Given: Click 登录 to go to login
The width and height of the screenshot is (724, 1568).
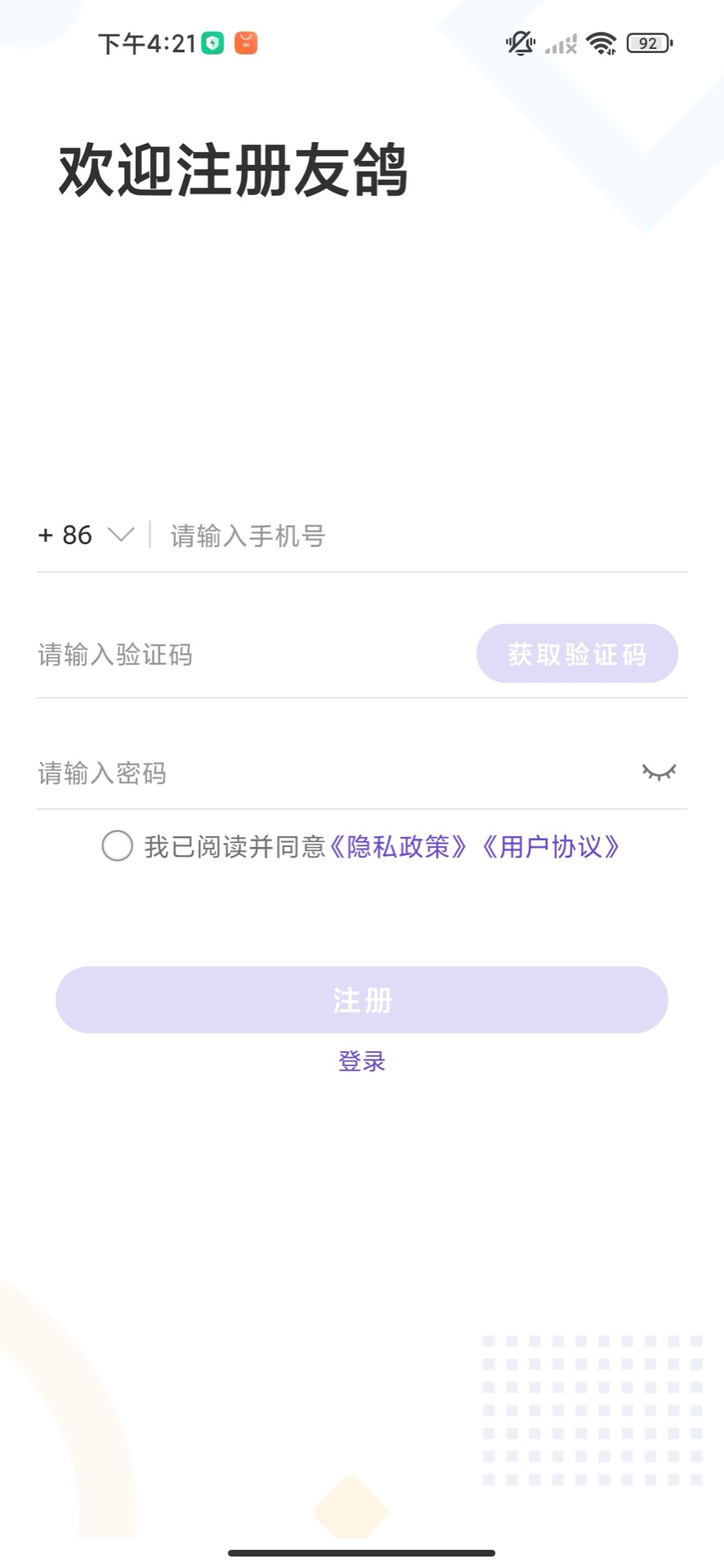Looking at the screenshot, I should [362, 1061].
